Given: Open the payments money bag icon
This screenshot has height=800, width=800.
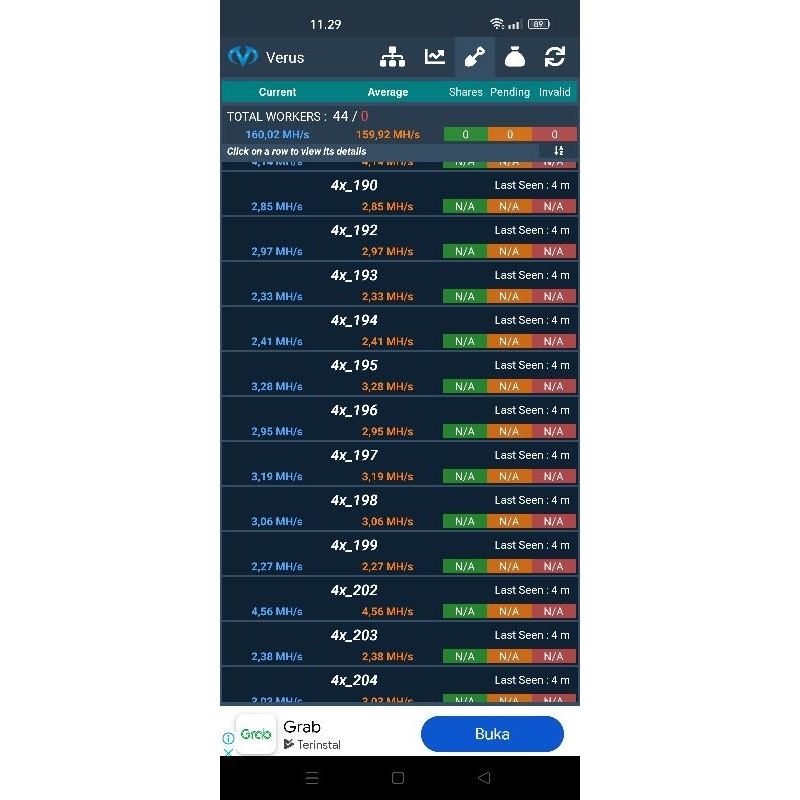Looking at the screenshot, I should [x=515, y=57].
